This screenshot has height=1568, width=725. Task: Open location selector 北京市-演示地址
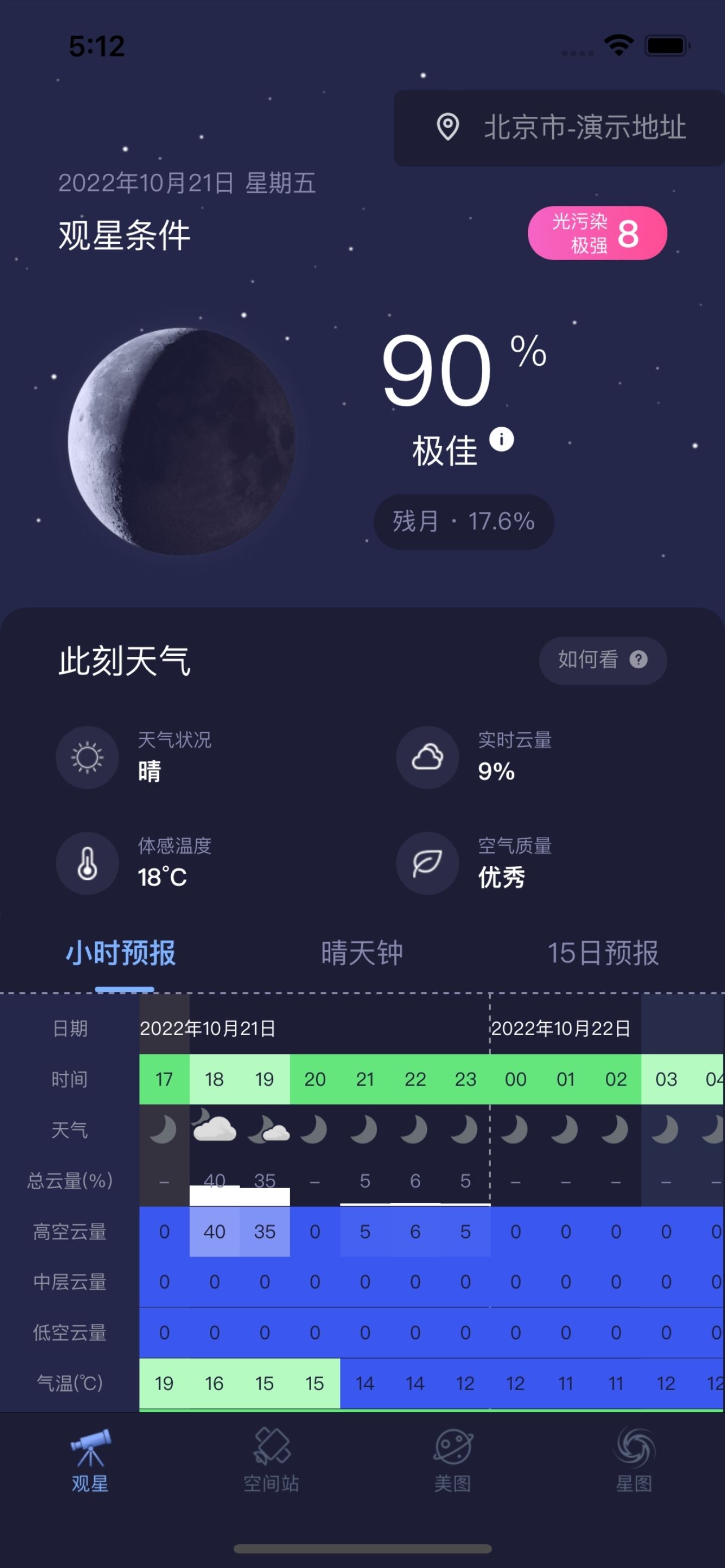(x=559, y=128)
